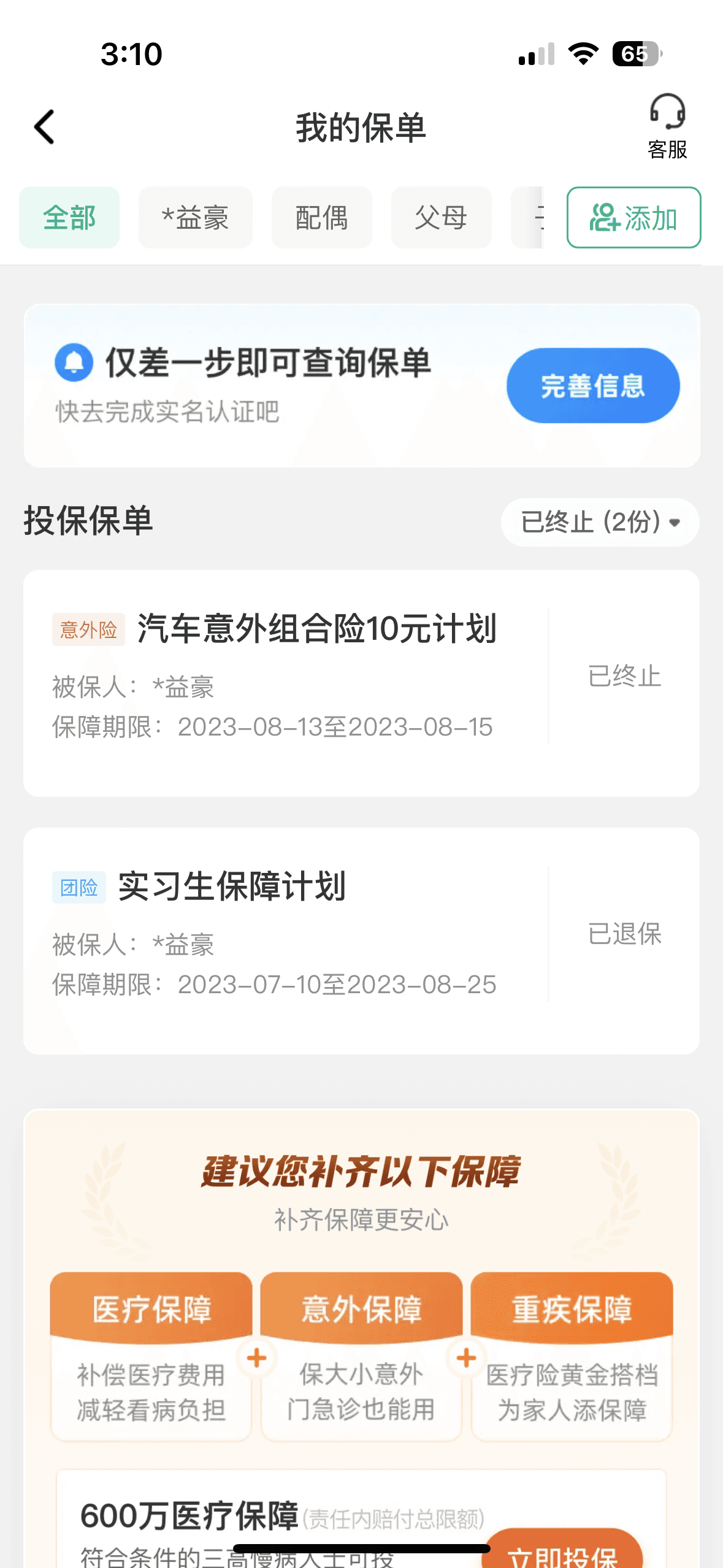Choose the 医疗保障 coverage card
The height and width of the screenshot is (1568, 723).
tap(151, 1357)
